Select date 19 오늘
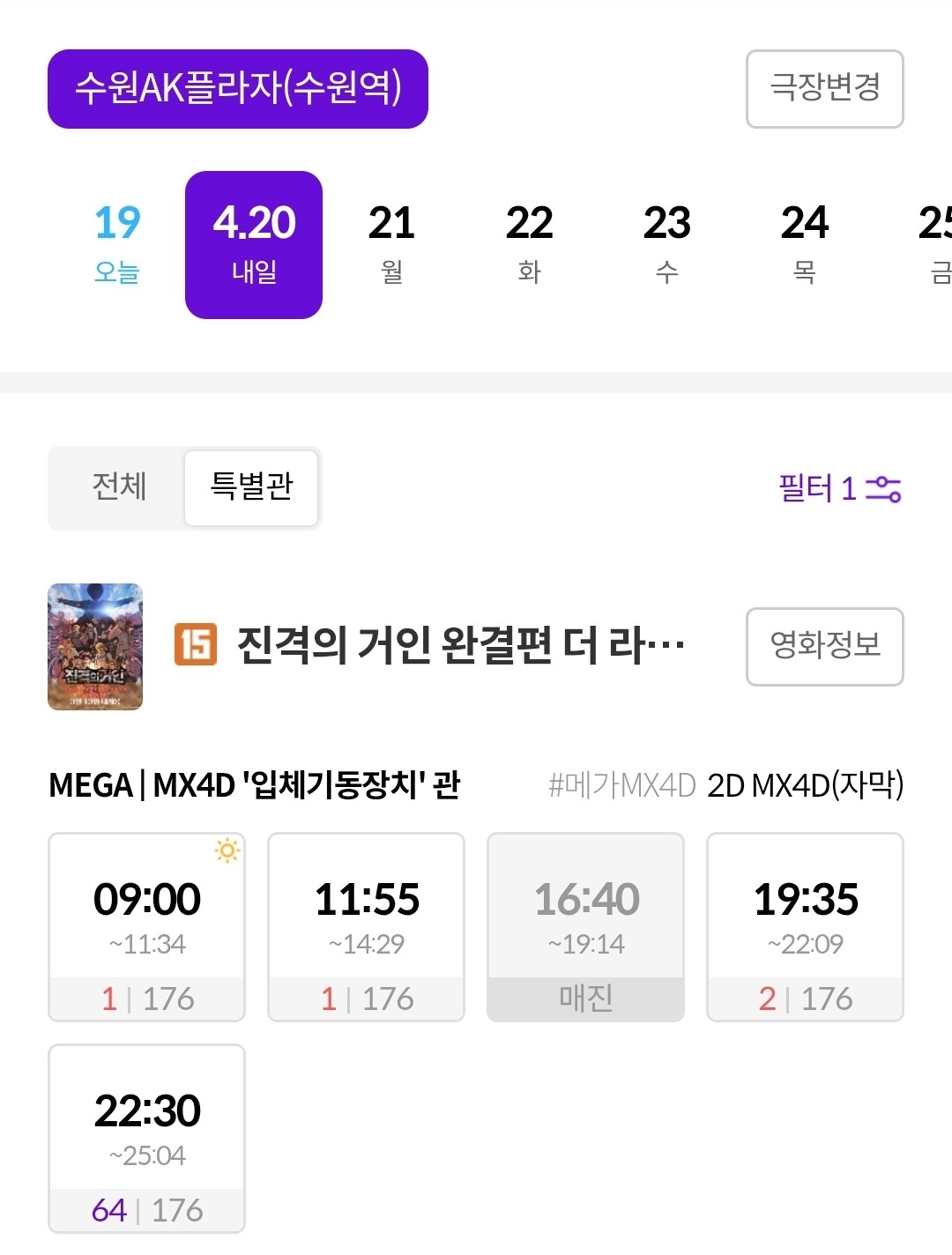The image size is (952, 1255). [117, 244]
